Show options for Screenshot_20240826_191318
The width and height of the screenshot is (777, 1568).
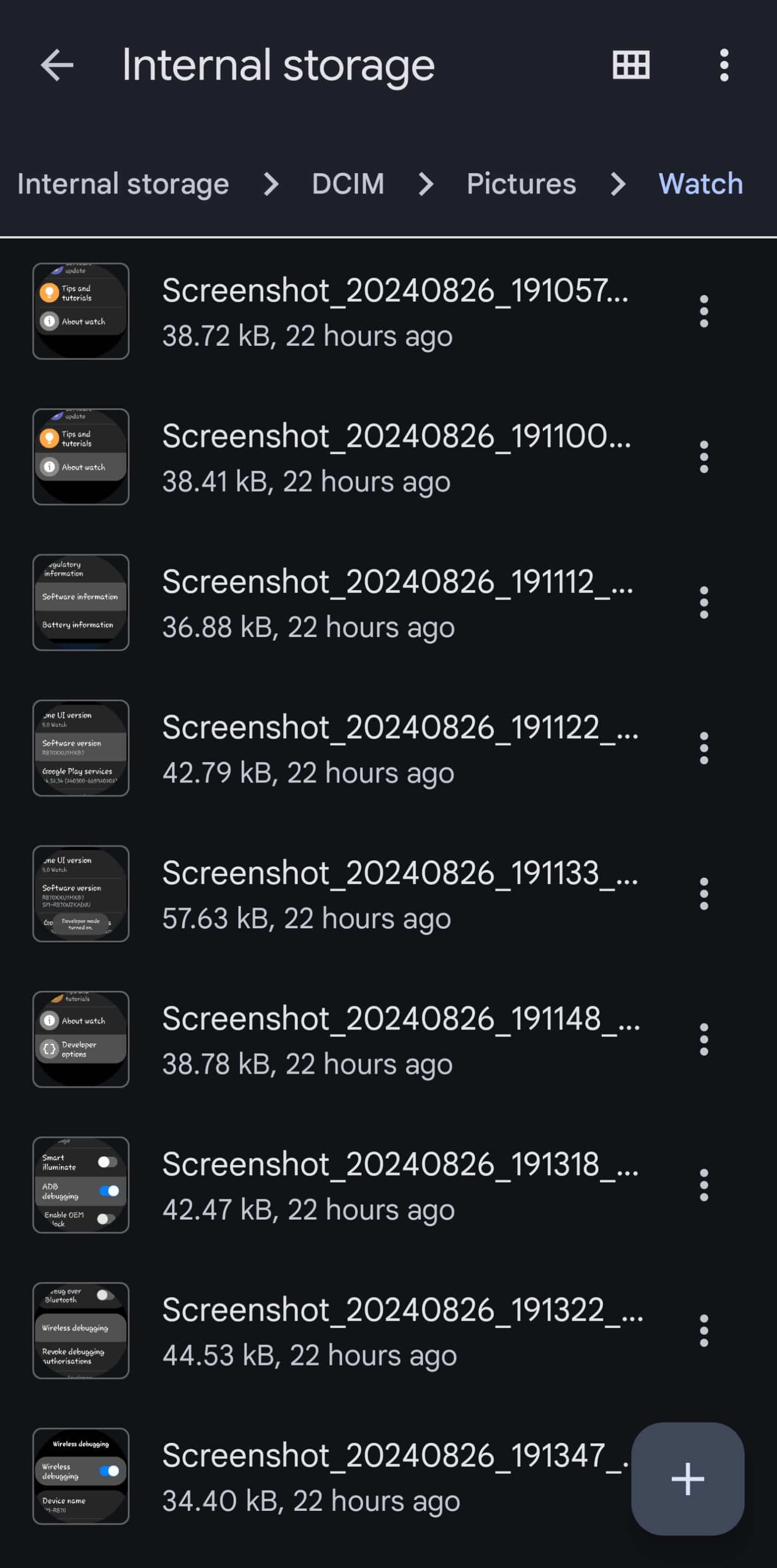pyautogui.click(x=704, y=1185)
